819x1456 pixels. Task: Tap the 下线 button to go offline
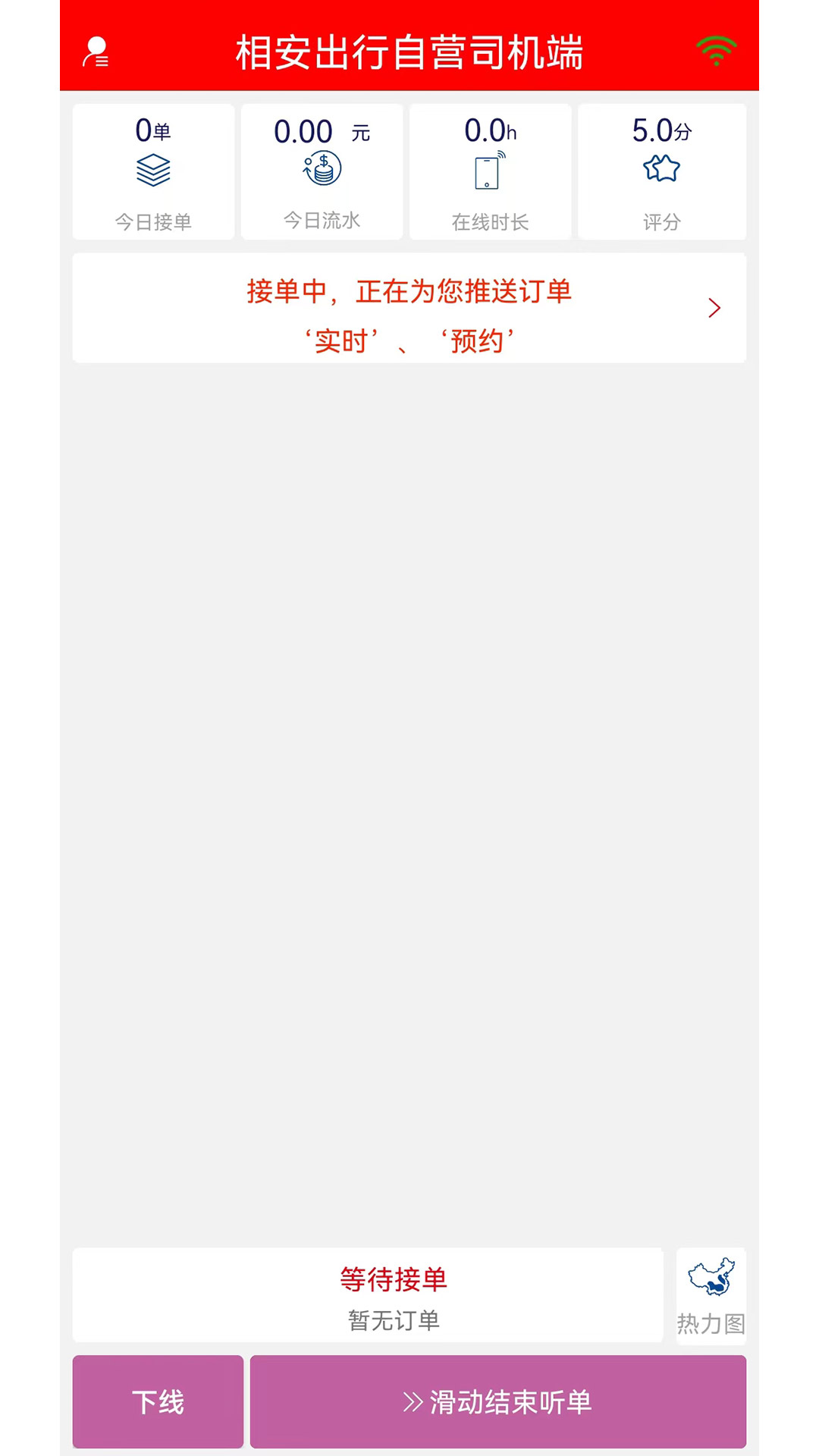tap(158, 1401)
